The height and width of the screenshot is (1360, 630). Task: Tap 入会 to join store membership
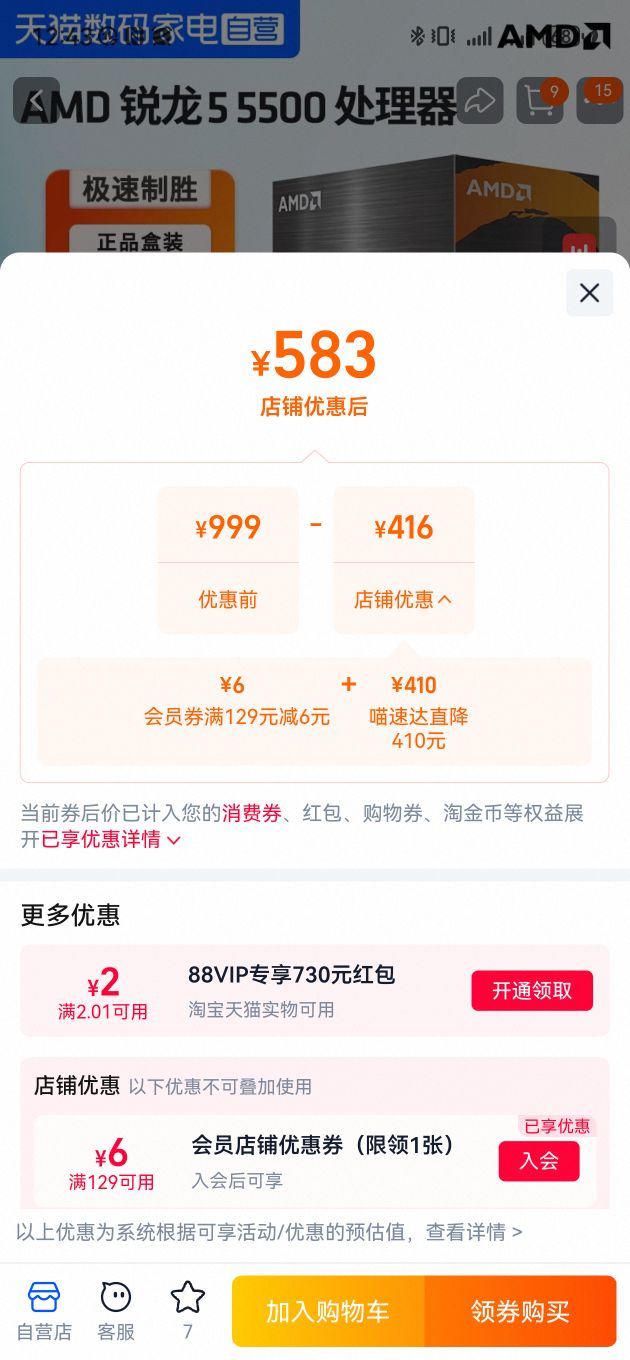539,1161
